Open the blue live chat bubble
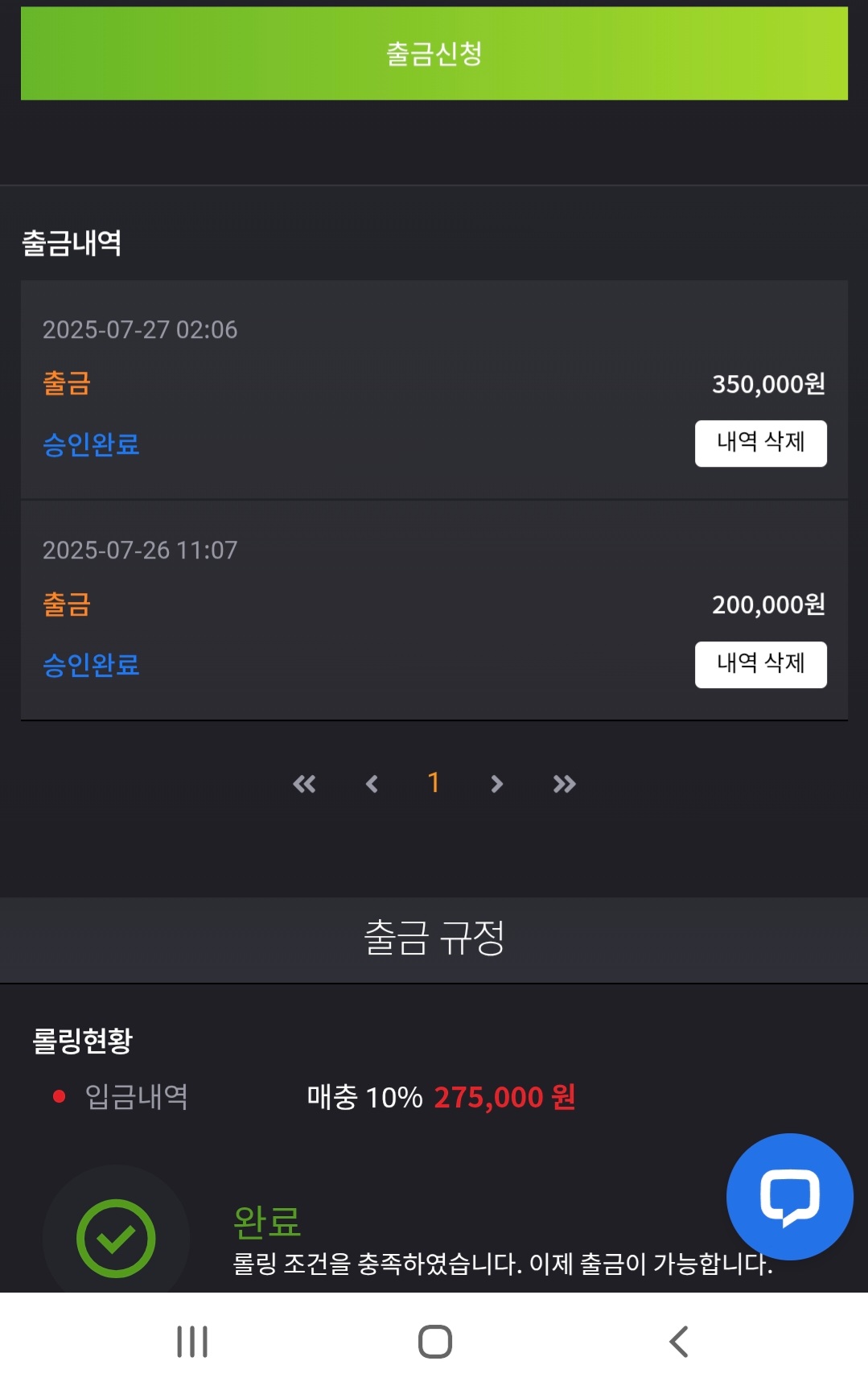This screenshot has width=868, height=1394. pos(789,1196)
